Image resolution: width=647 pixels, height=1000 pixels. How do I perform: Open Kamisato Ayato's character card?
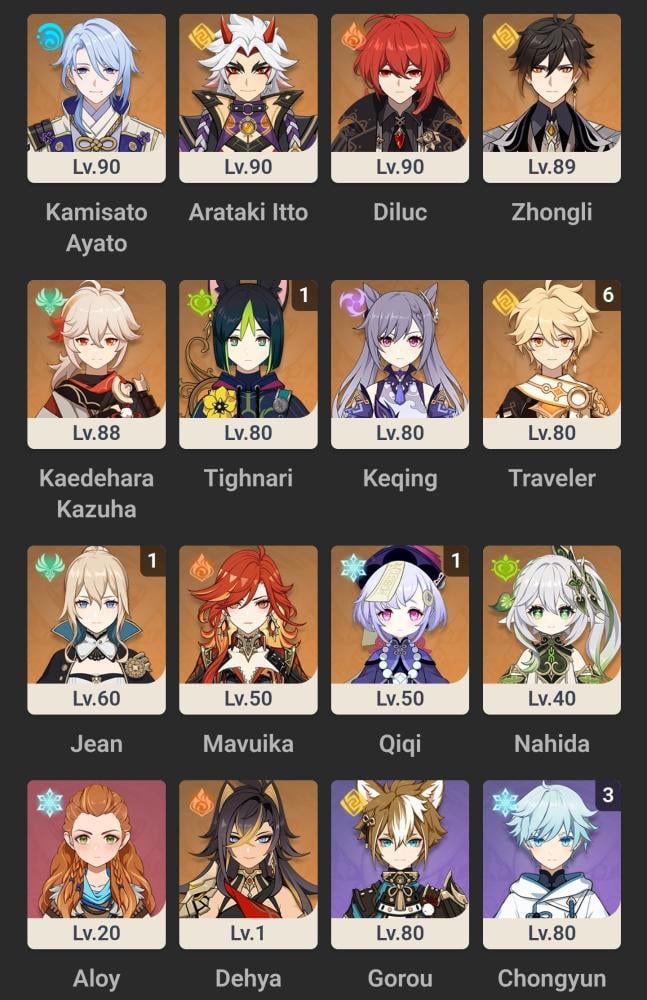point(96,98)
